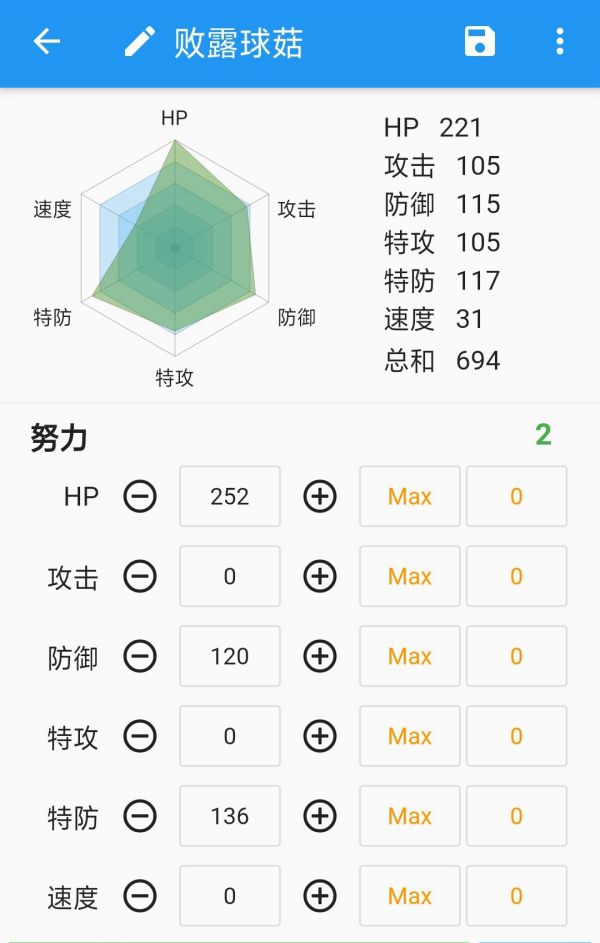Open the overflow menu
600x943 pixels.
click(559, 42)
